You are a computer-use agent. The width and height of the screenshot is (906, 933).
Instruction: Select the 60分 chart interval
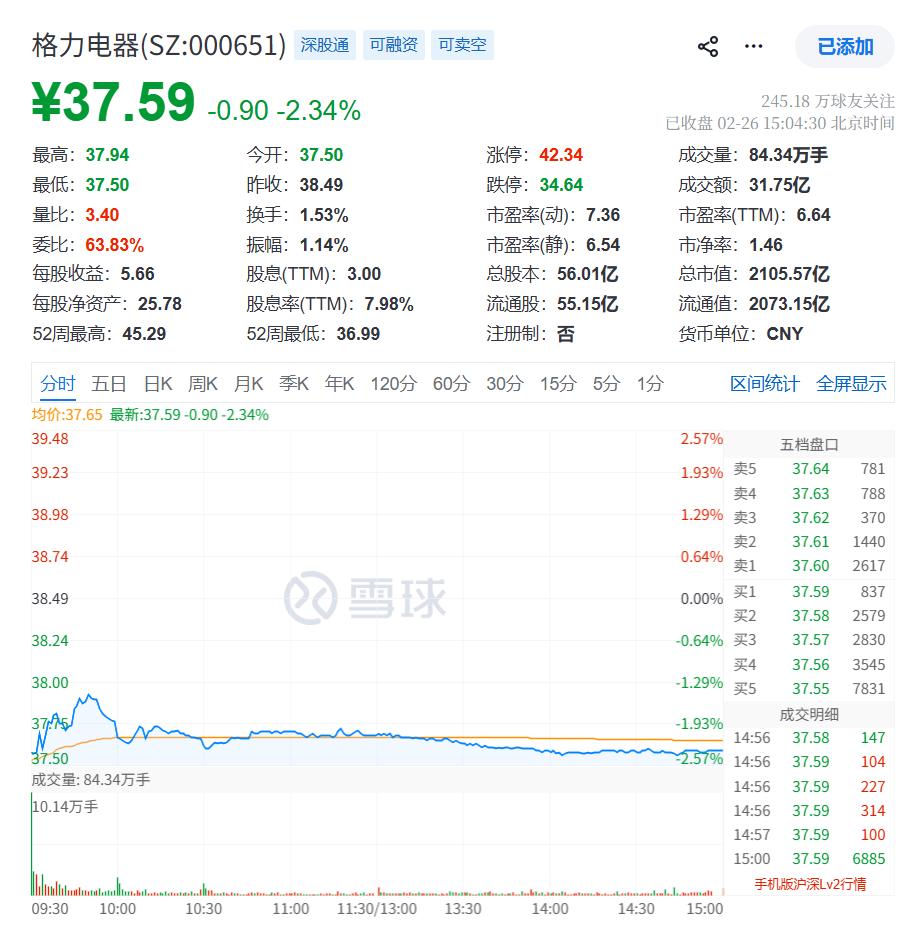pyautogui.click(x=451, y=383)
